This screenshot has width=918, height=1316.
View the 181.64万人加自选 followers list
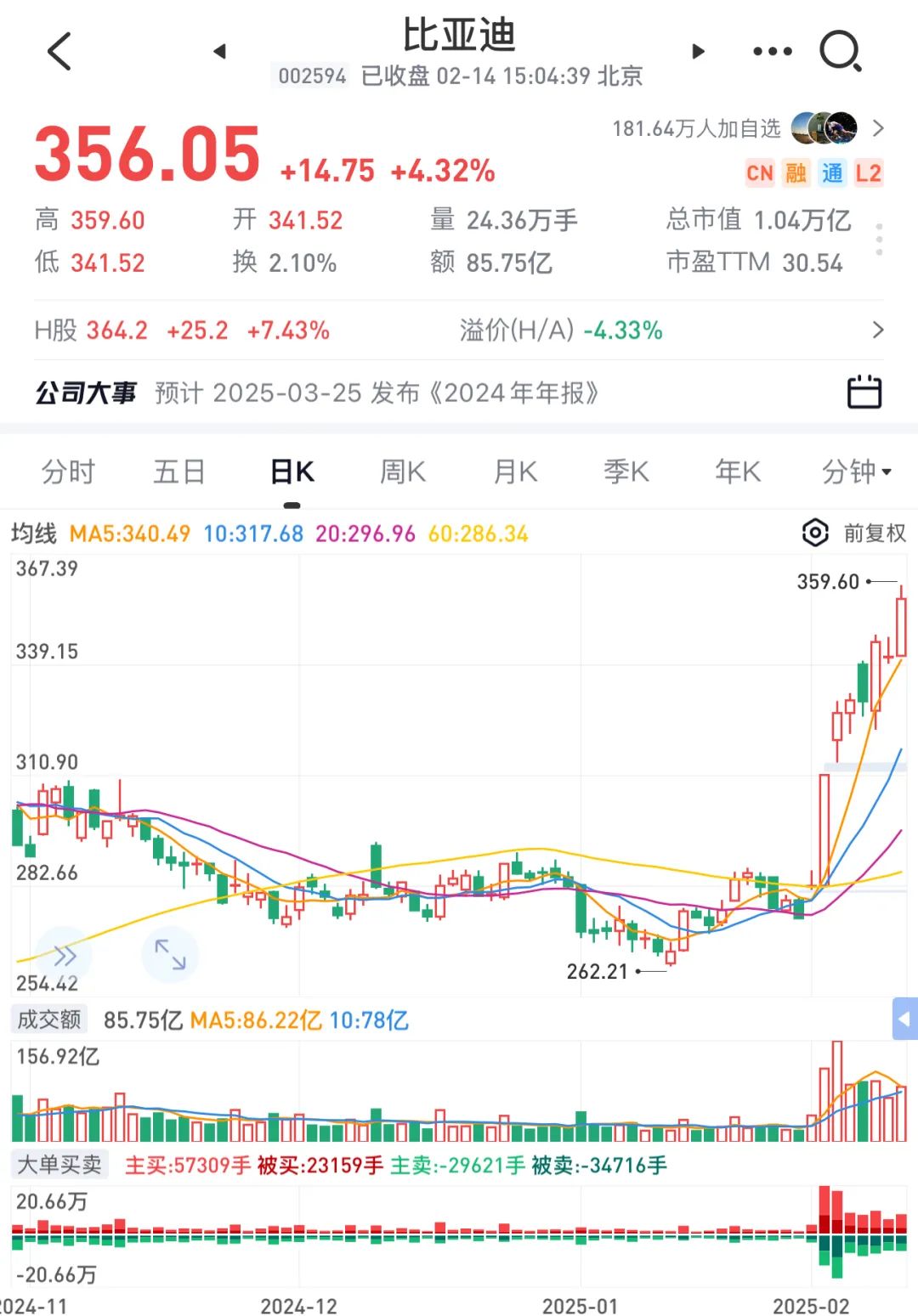click(x=748, y=129)
